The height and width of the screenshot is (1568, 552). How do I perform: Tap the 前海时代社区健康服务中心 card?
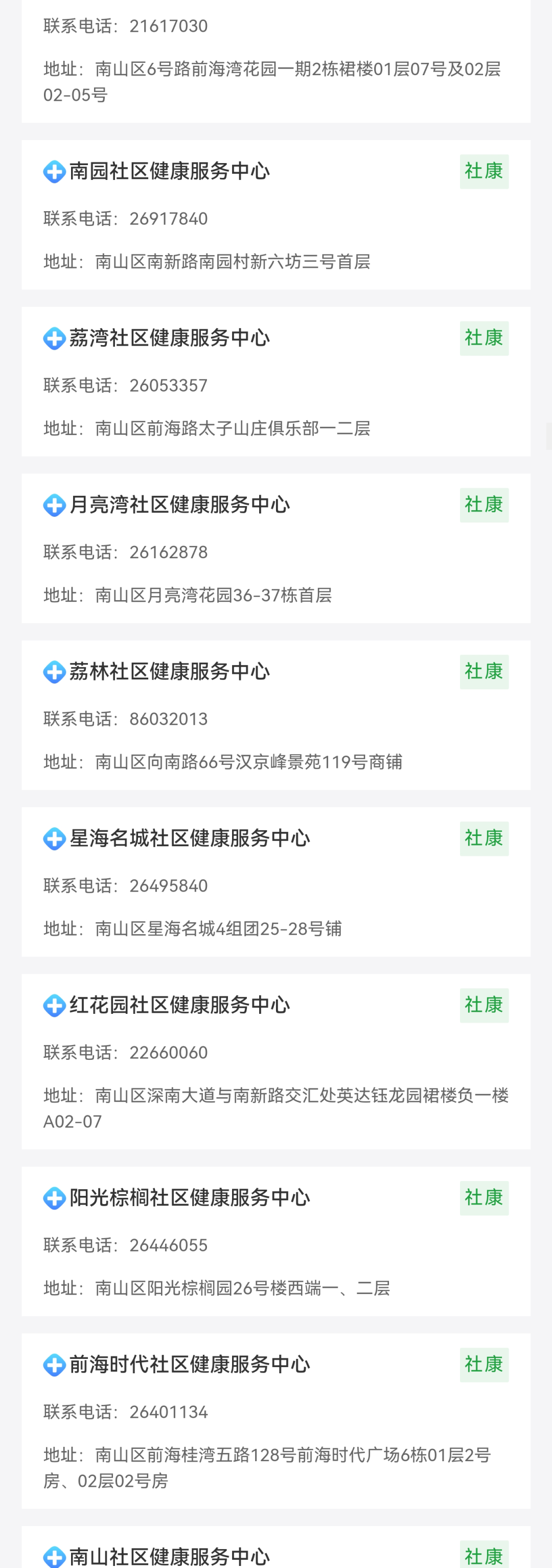(x=189, y=1365)
